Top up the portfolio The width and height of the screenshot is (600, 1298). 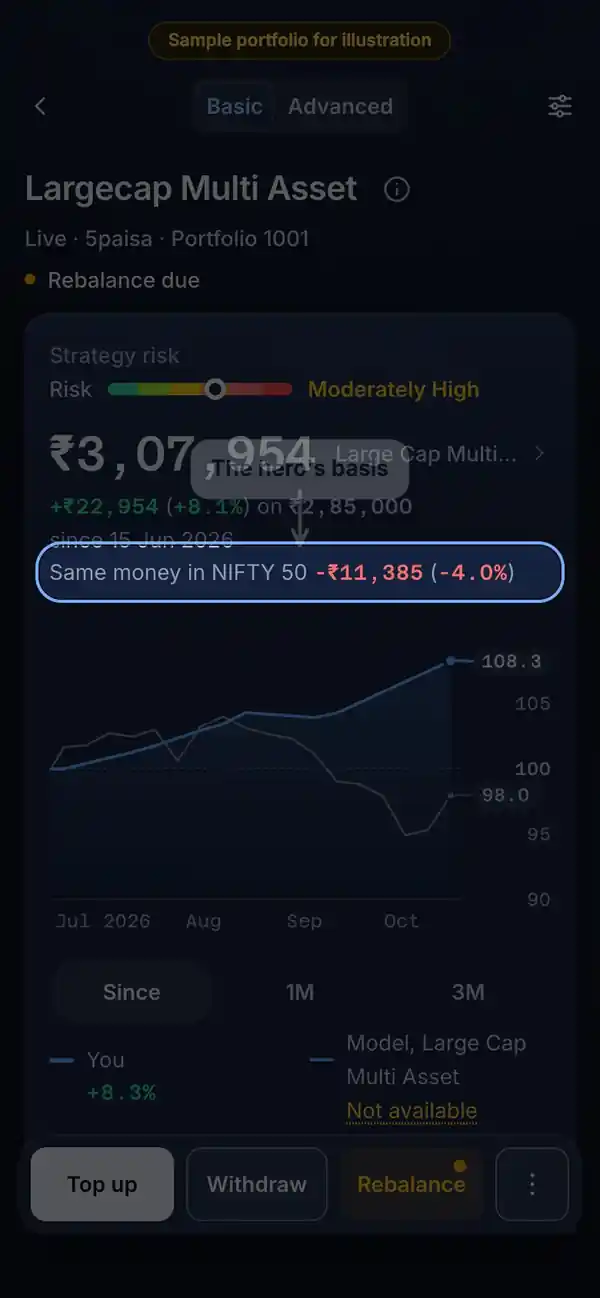tap(102, 1184)
